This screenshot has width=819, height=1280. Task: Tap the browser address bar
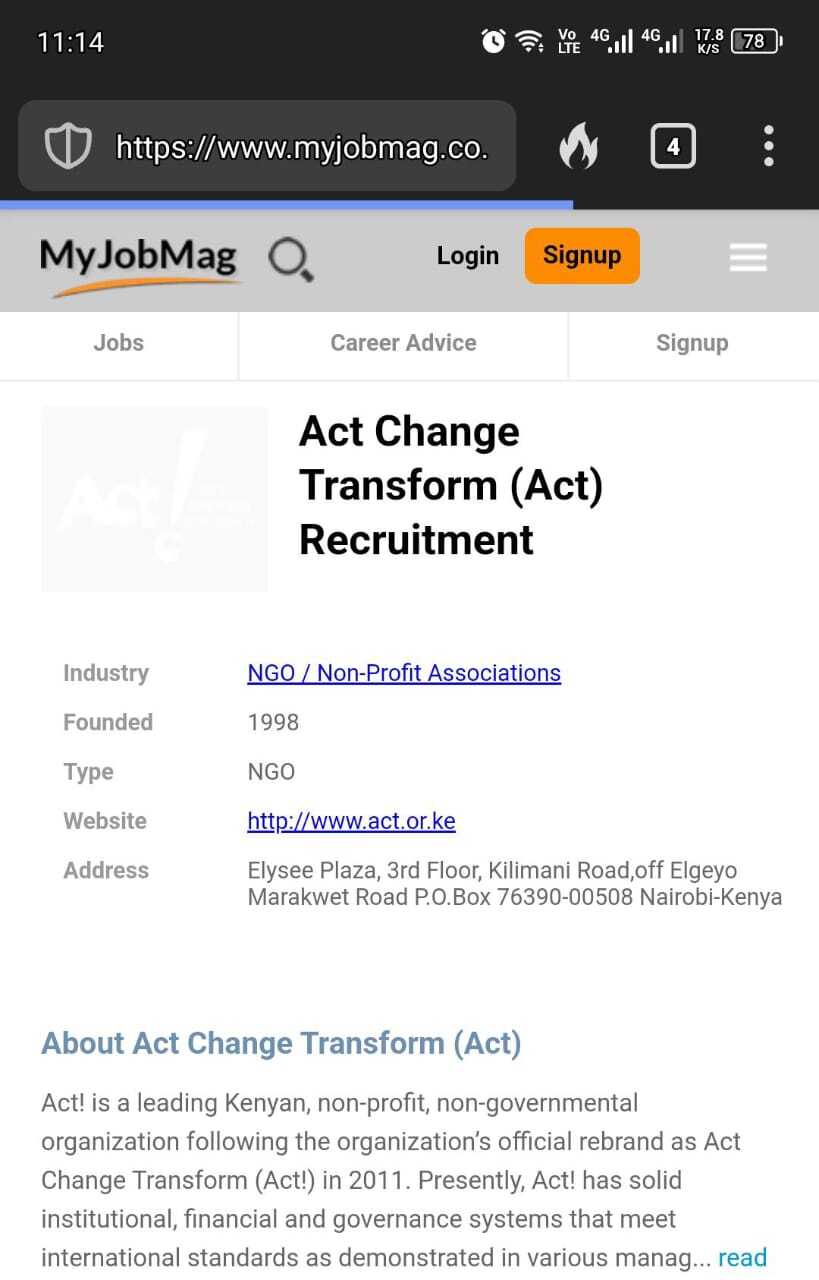(x=300, y=148)
